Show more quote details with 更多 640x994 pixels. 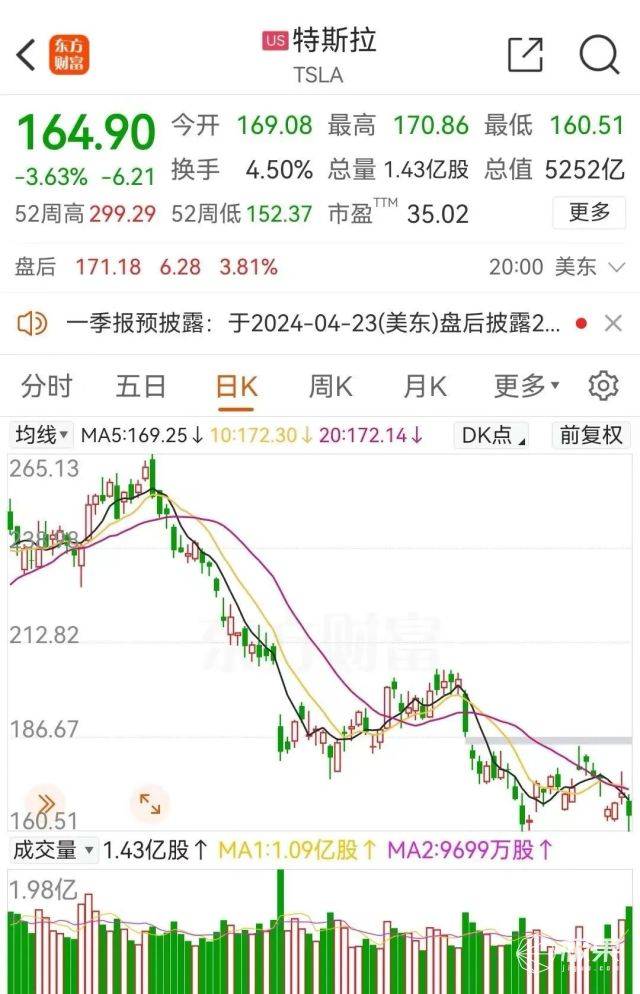click(x=589, y=213)
